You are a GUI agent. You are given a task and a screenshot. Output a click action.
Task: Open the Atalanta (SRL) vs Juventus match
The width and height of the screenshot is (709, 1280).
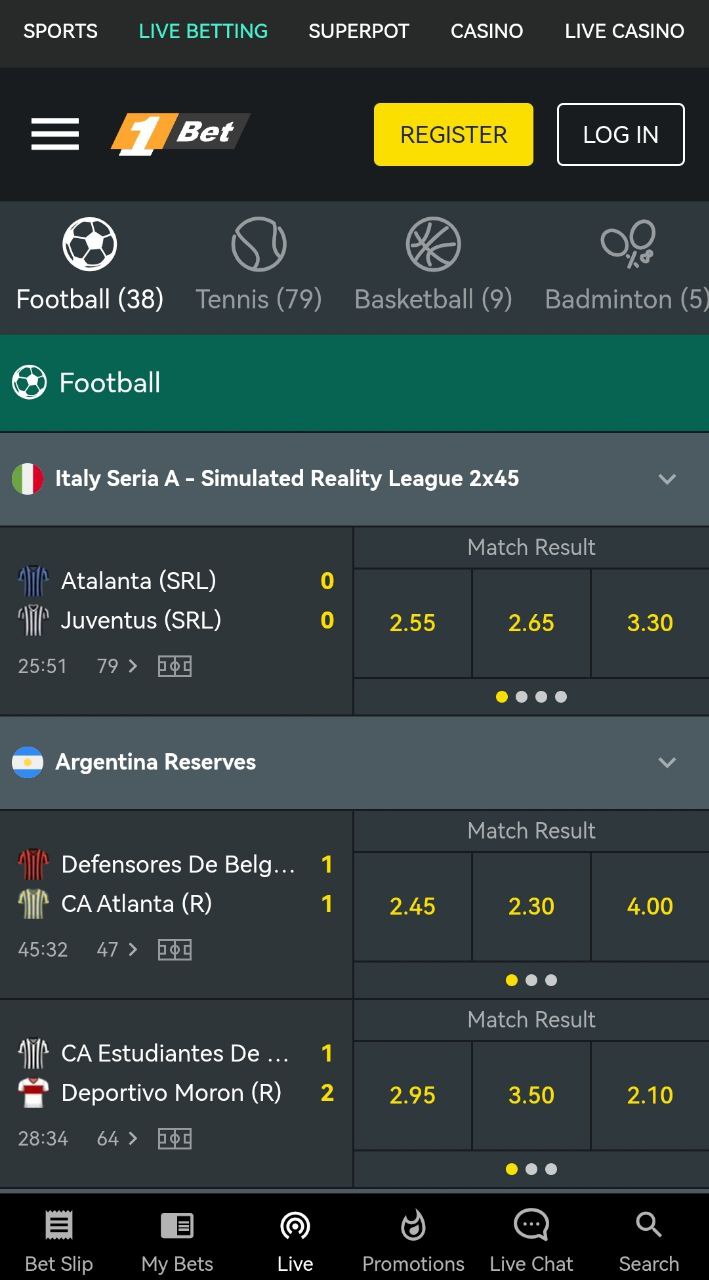[176, 621]
